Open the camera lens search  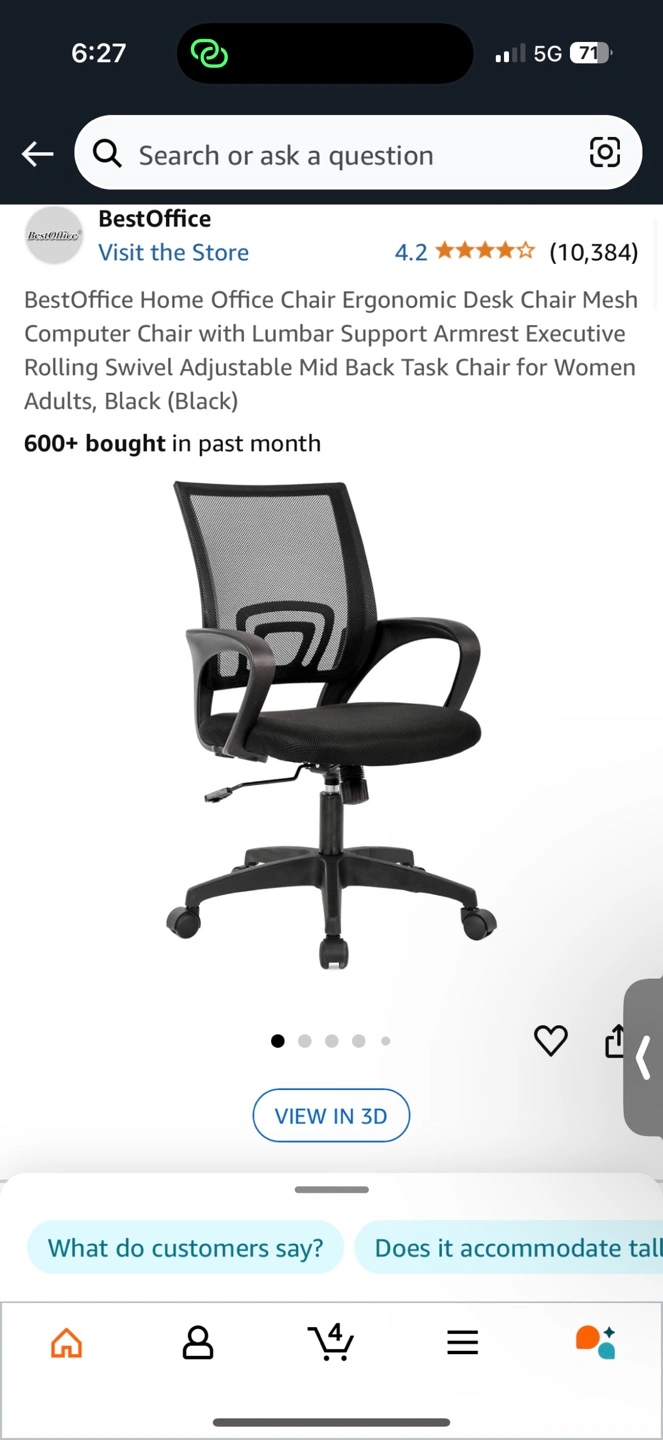click(x=604, y=153)
